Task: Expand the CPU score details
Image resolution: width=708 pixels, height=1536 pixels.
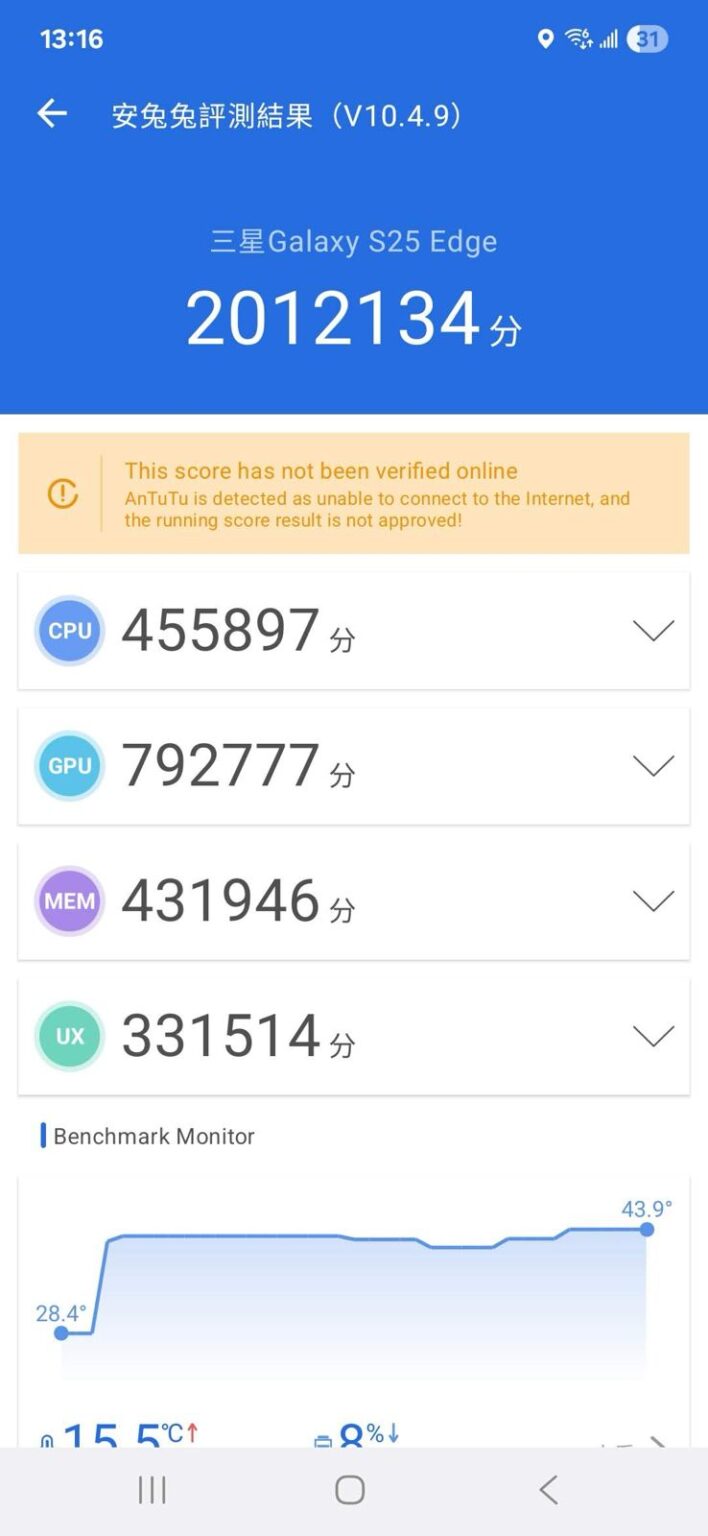Action: tap(654, 631)
